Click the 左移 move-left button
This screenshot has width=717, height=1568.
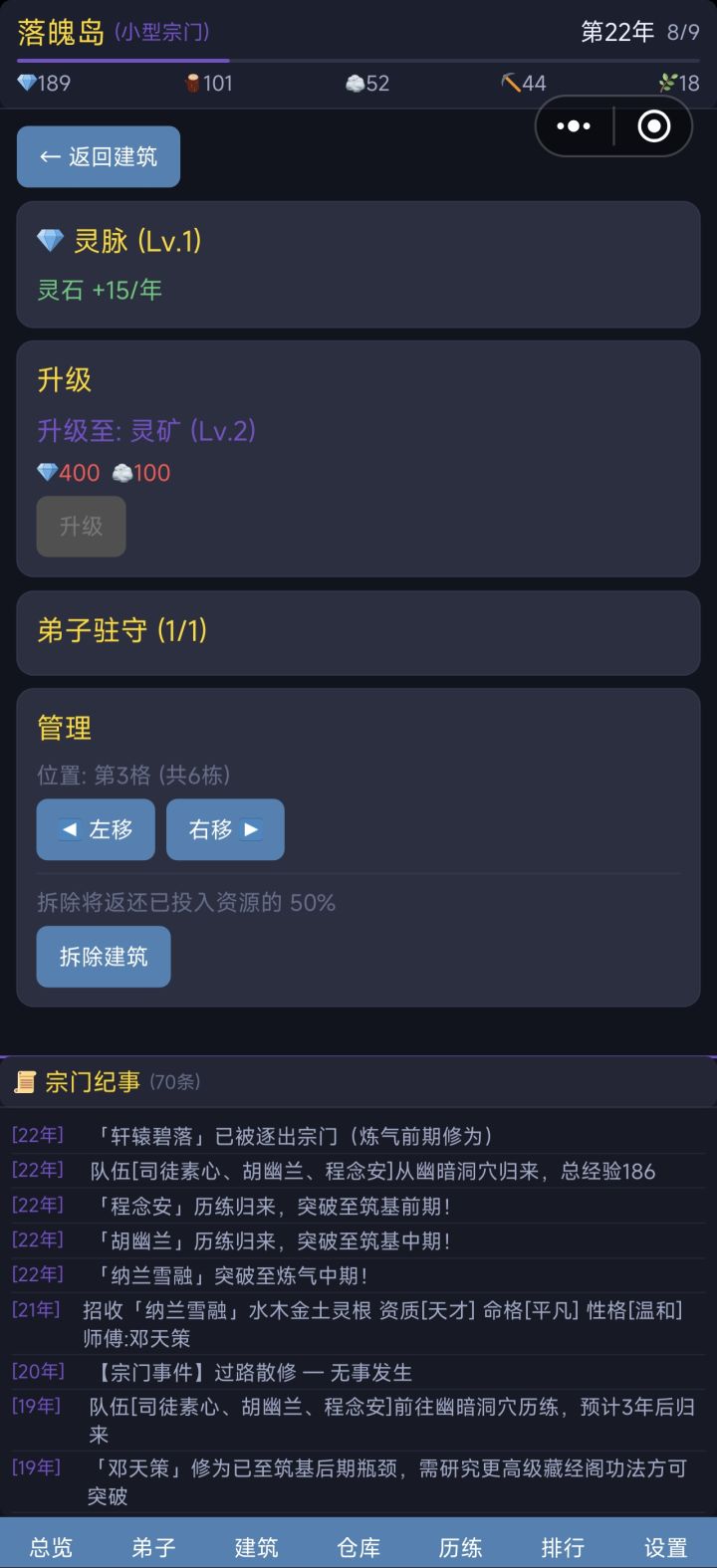(96, 829)
